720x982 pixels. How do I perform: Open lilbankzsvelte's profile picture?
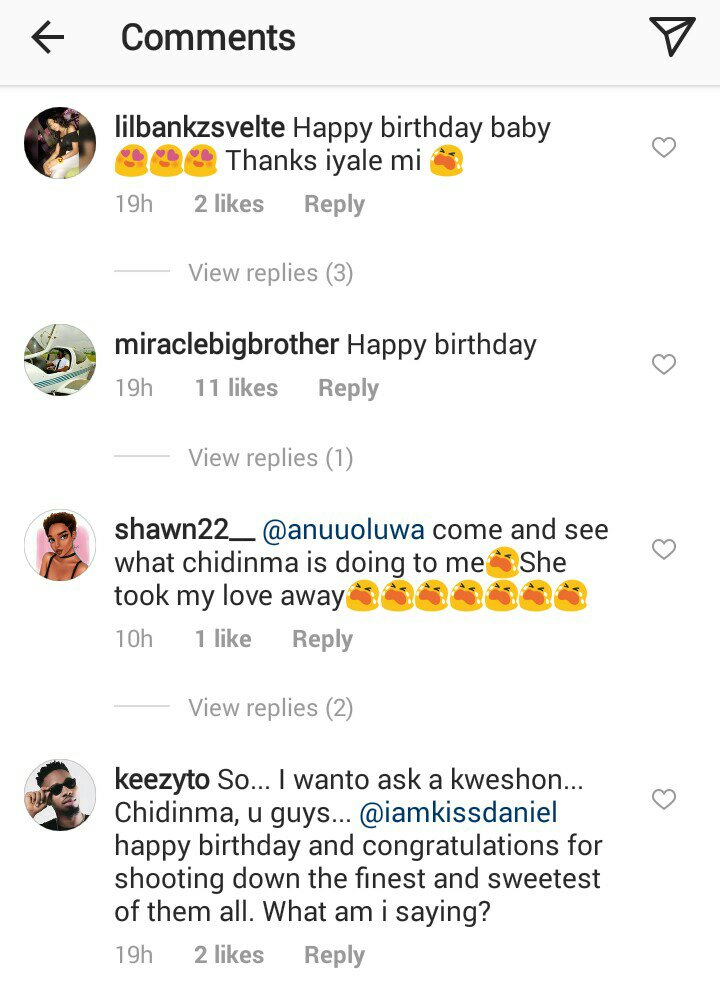(60, 143)
